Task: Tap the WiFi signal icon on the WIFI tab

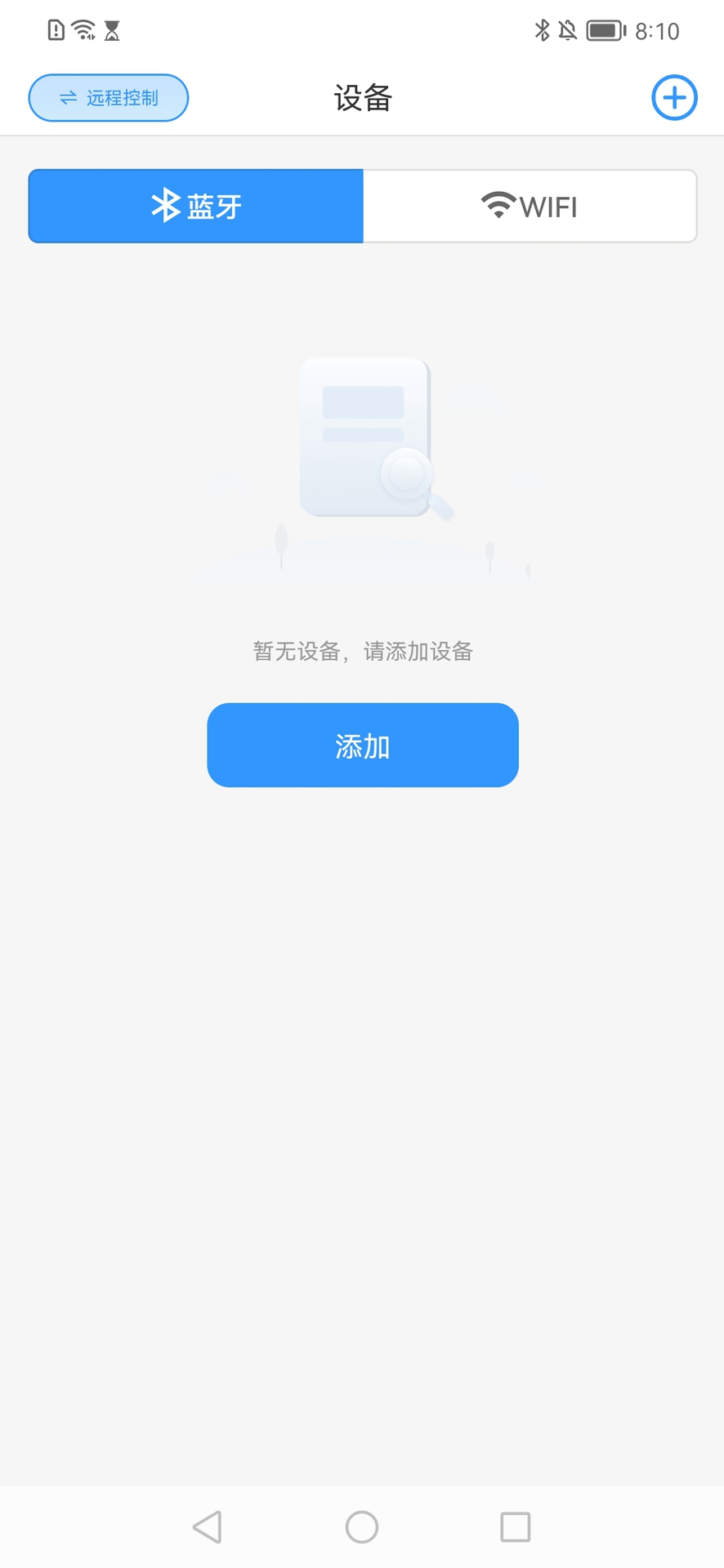Action: [496, 205]
